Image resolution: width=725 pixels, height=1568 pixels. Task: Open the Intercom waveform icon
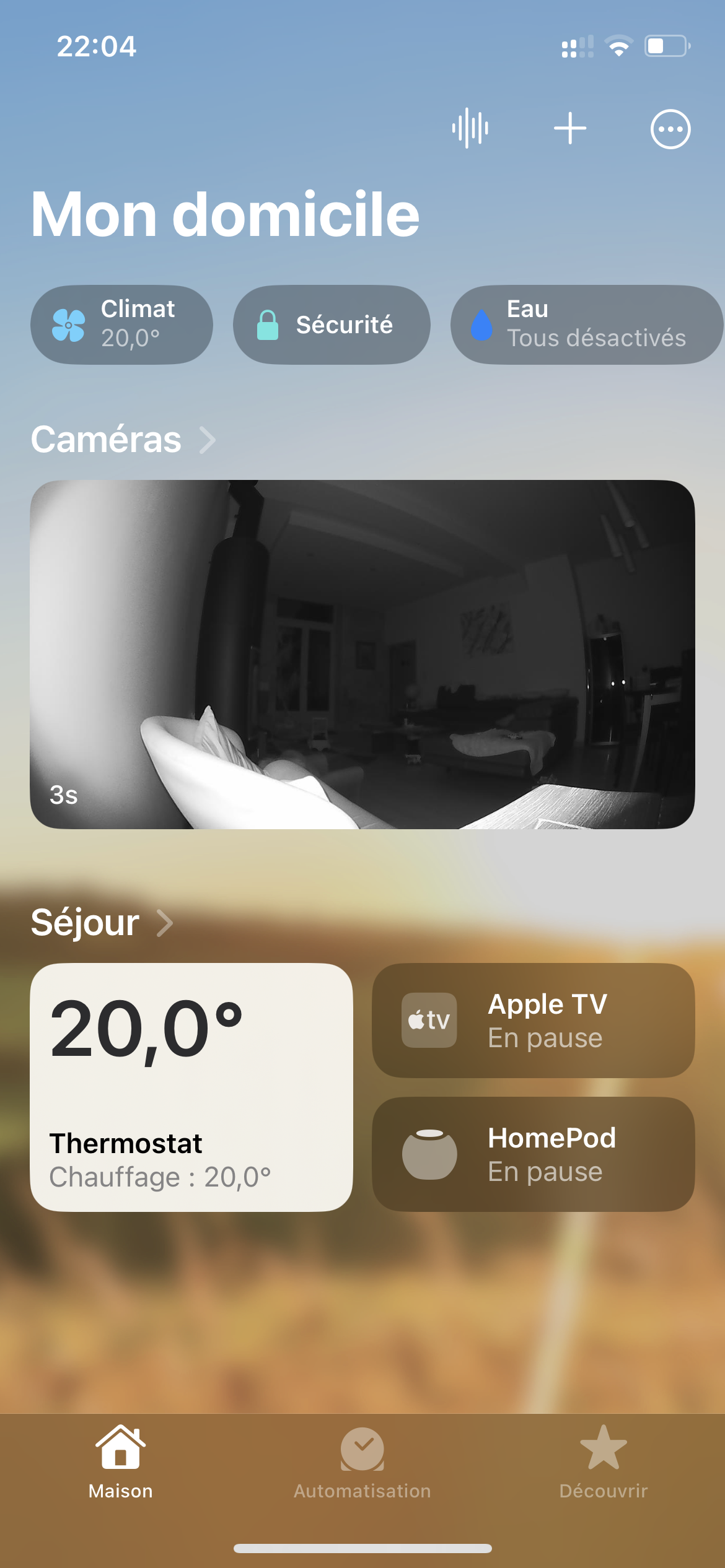click(x=470, y=128)
